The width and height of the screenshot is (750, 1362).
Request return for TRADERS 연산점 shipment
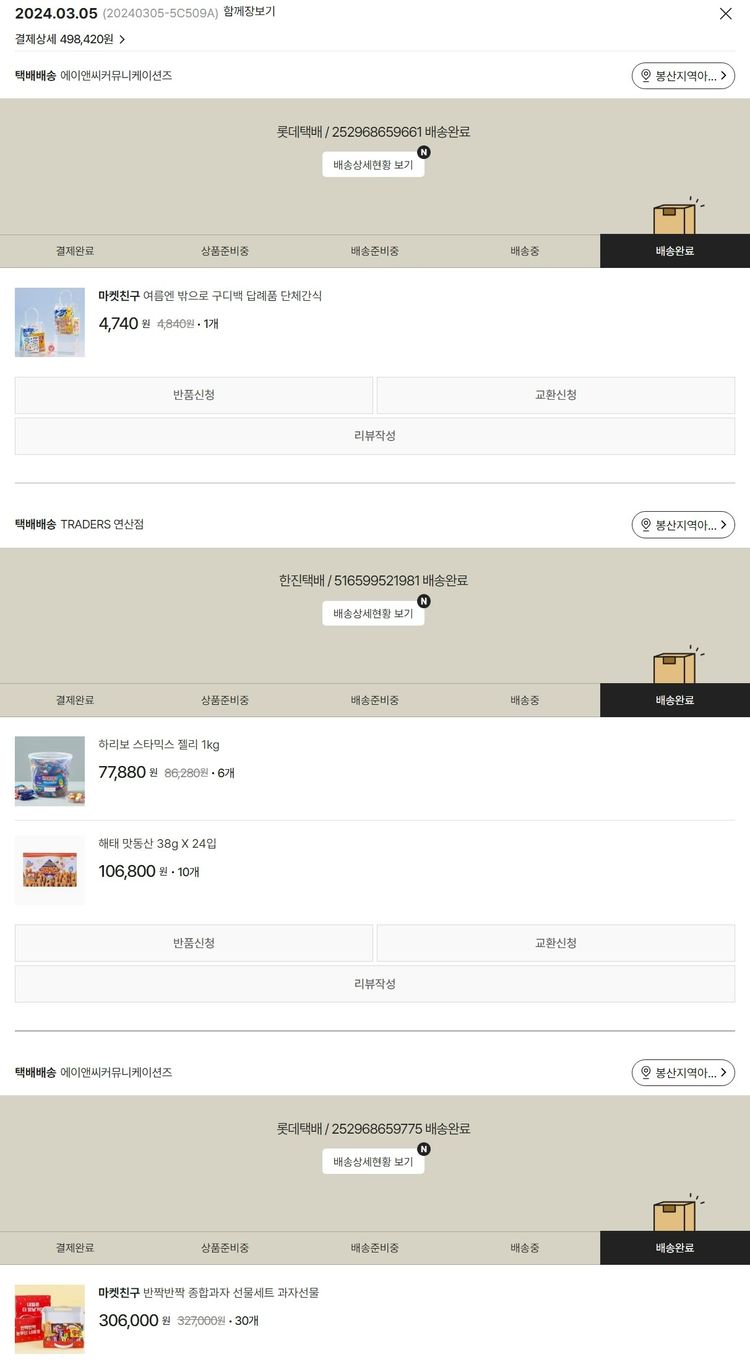[194, 943]
